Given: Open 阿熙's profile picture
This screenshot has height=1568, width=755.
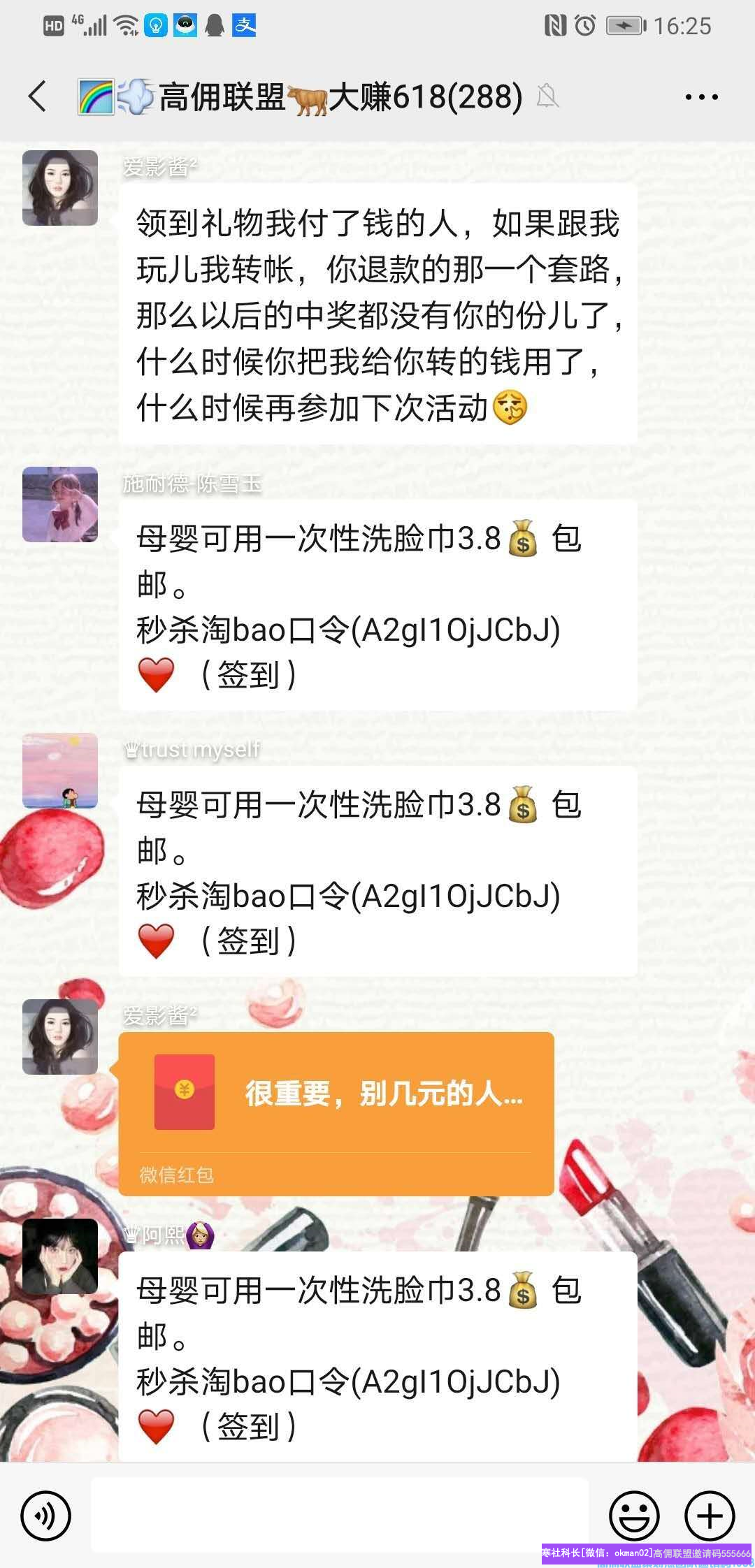Looking at the screenshot, I should pyautogui.click(x=60, y=1256).
